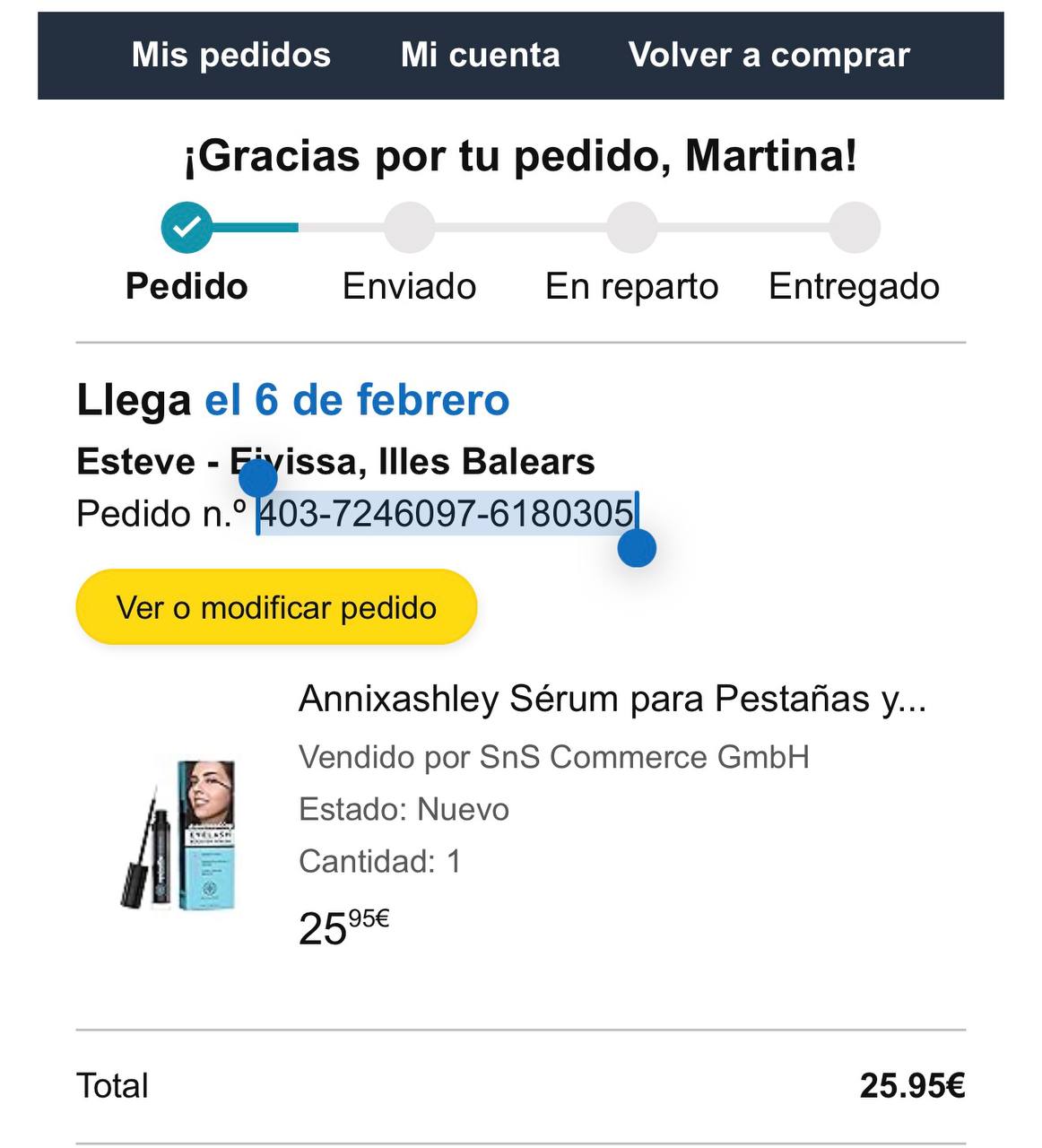
Task: Open order number 403-7246097-6180305
Action: pyautogui.click(x=446, y=514)
